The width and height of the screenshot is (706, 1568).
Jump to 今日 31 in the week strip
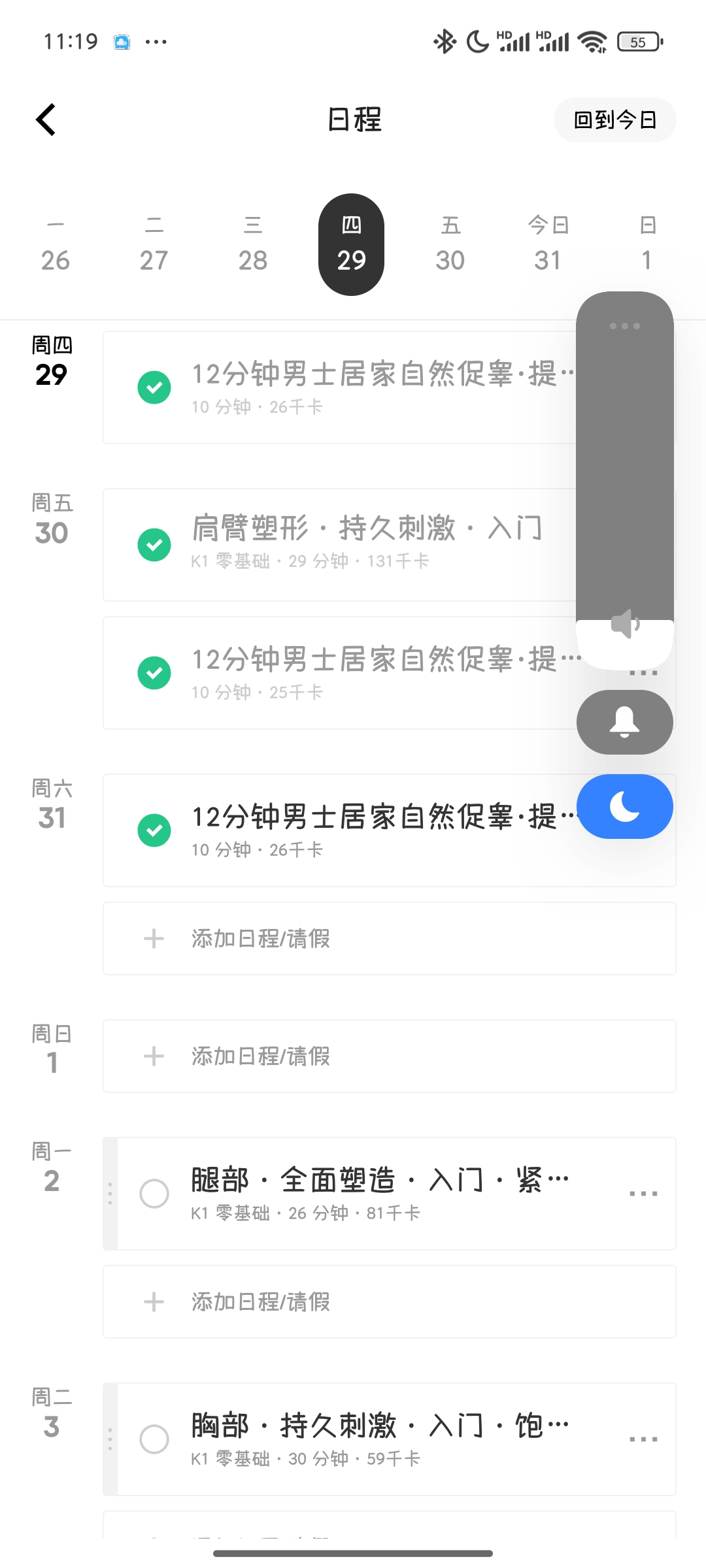pos(548,245)
